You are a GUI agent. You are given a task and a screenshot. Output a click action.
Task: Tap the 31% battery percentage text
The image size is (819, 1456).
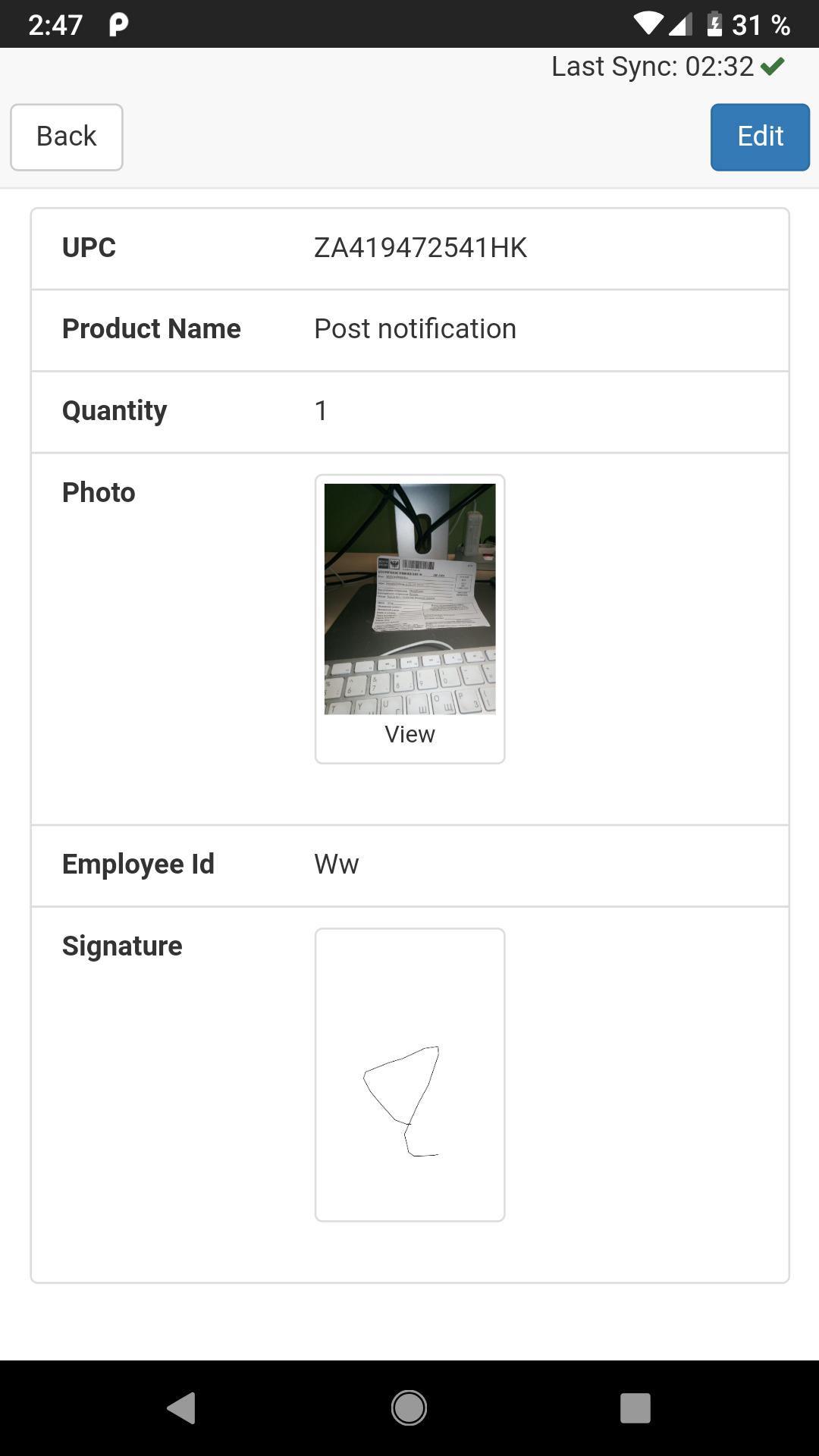[x=759, y=25]
